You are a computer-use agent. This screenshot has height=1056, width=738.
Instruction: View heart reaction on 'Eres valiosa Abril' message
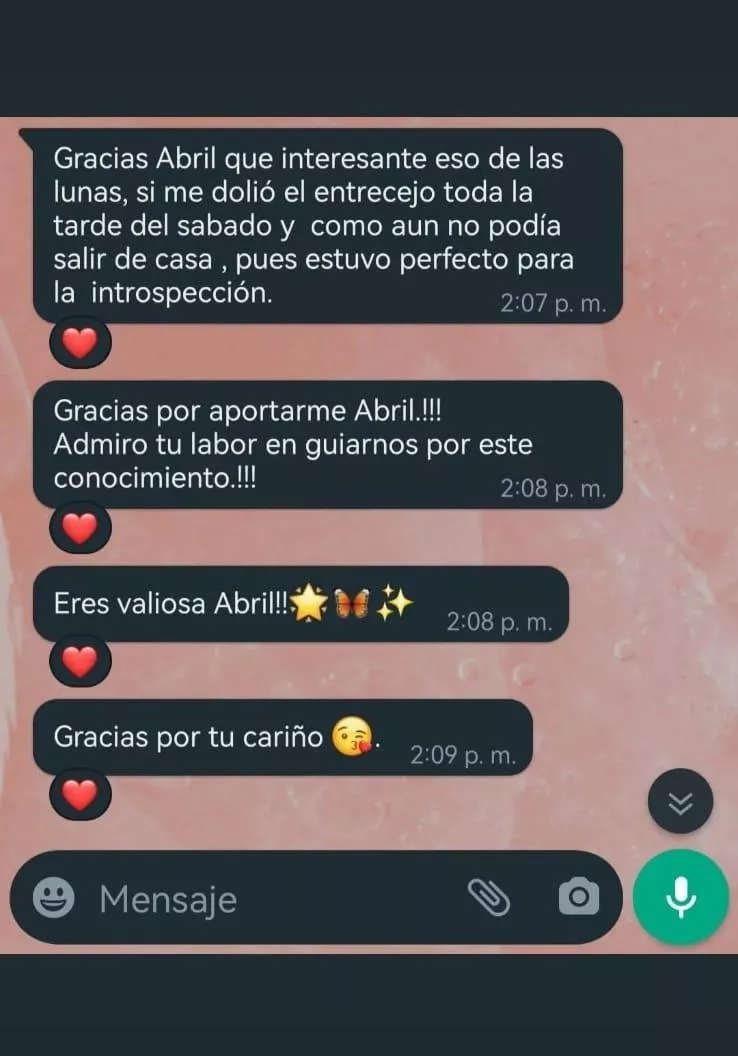click(80, 661)
